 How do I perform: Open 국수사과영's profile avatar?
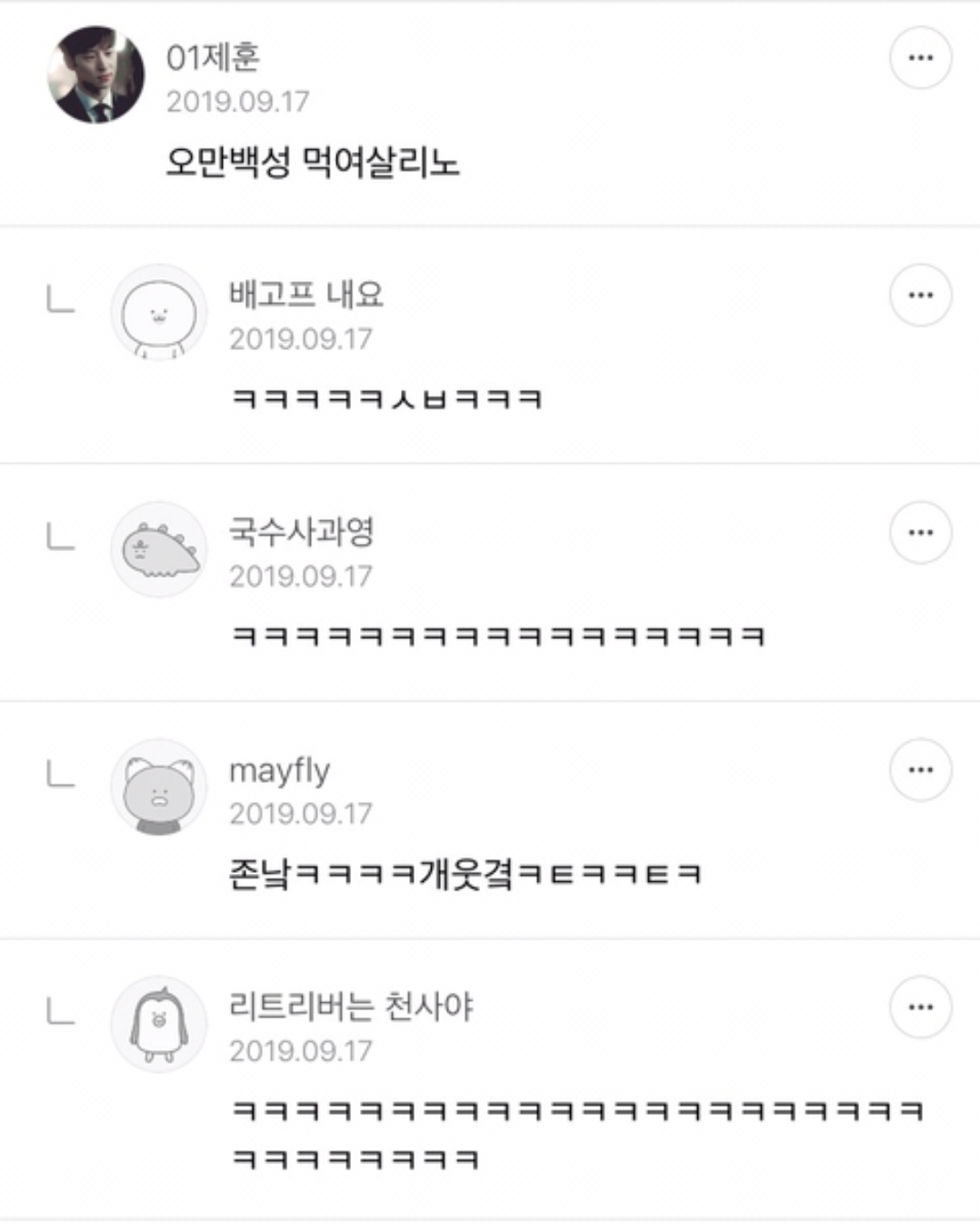pyautogui.click(x=159, y=549)
